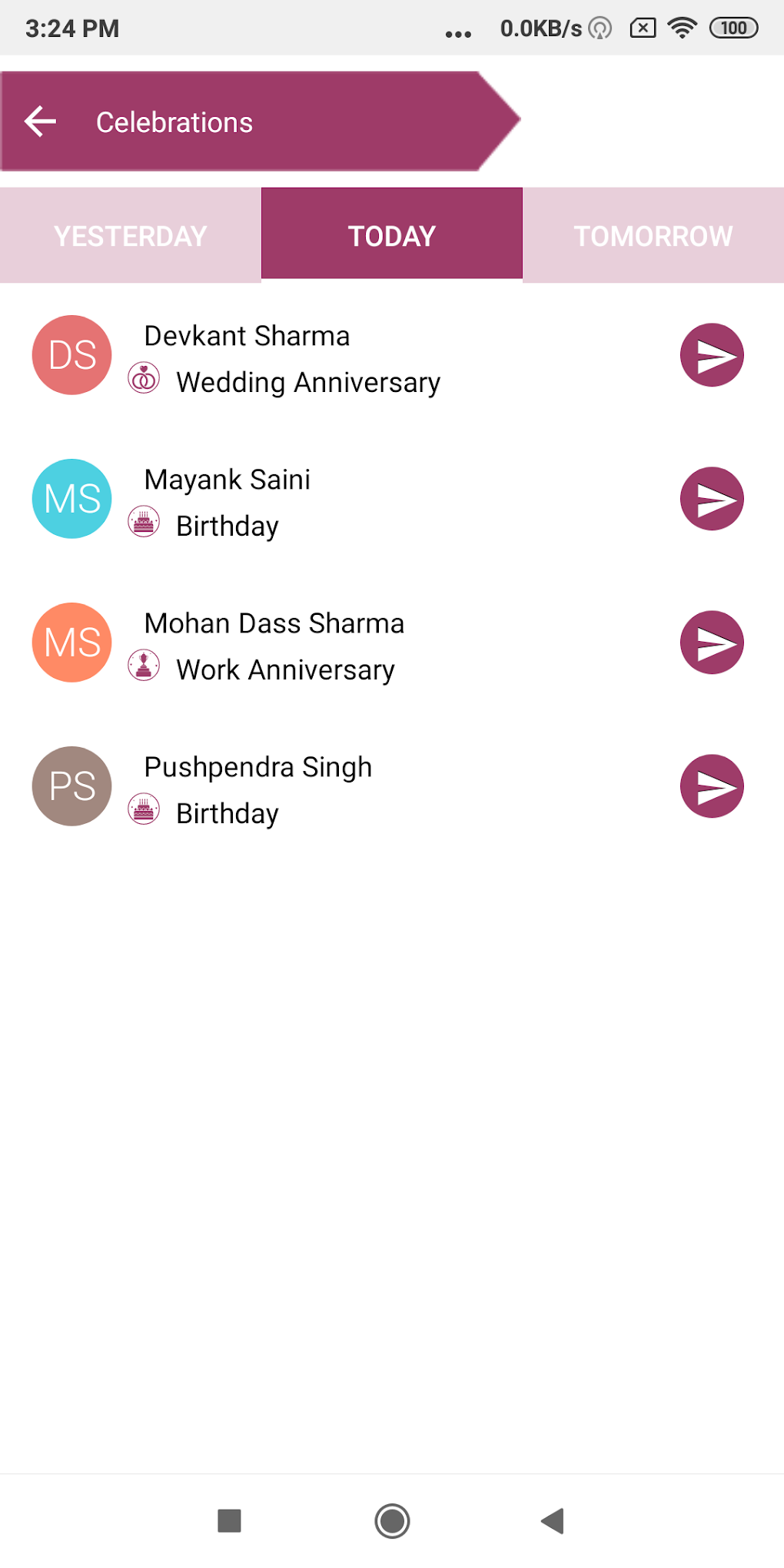
Task: Switch to the YESTERDAY tab
Action: 129,234
